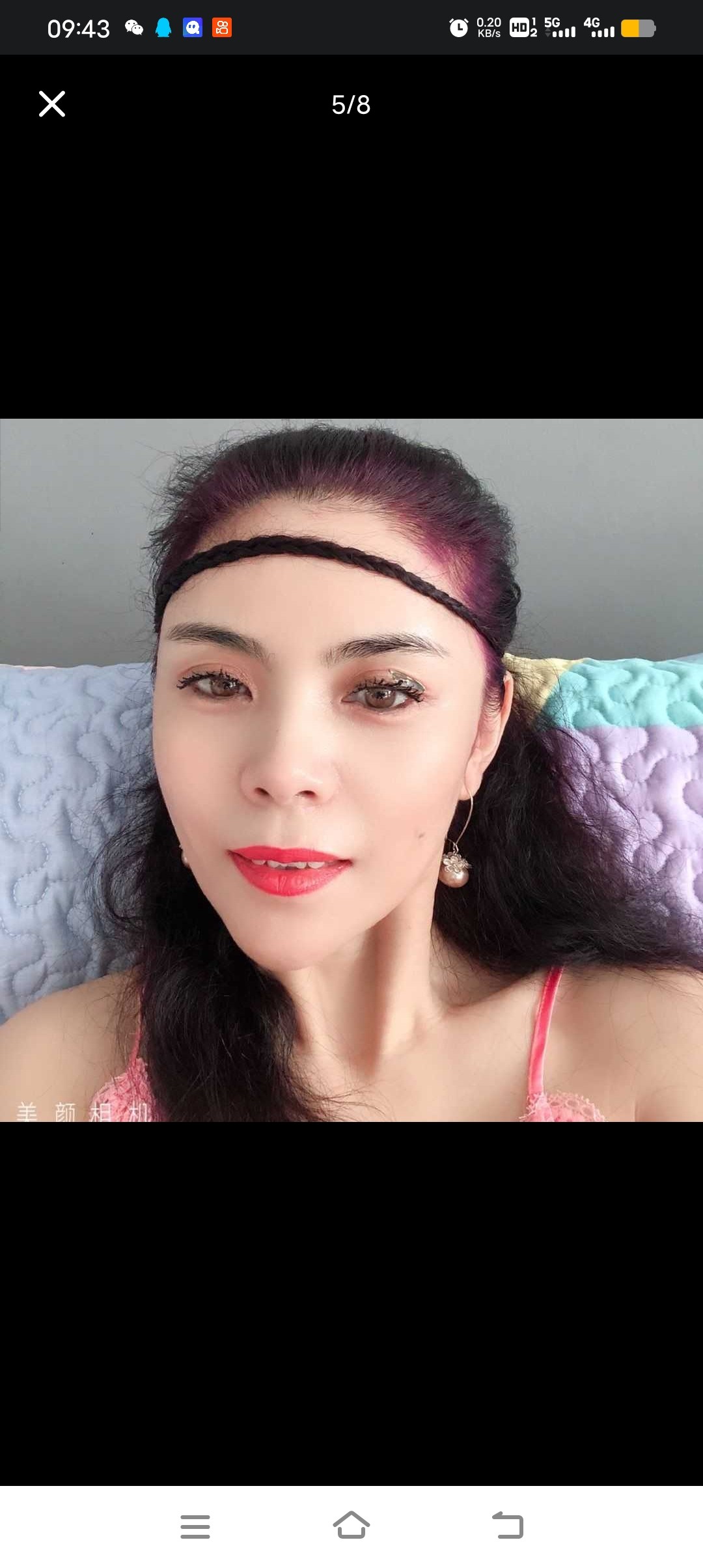703x1568 pixels.
Task: Go to the home screen
Action: [351, 1525]
